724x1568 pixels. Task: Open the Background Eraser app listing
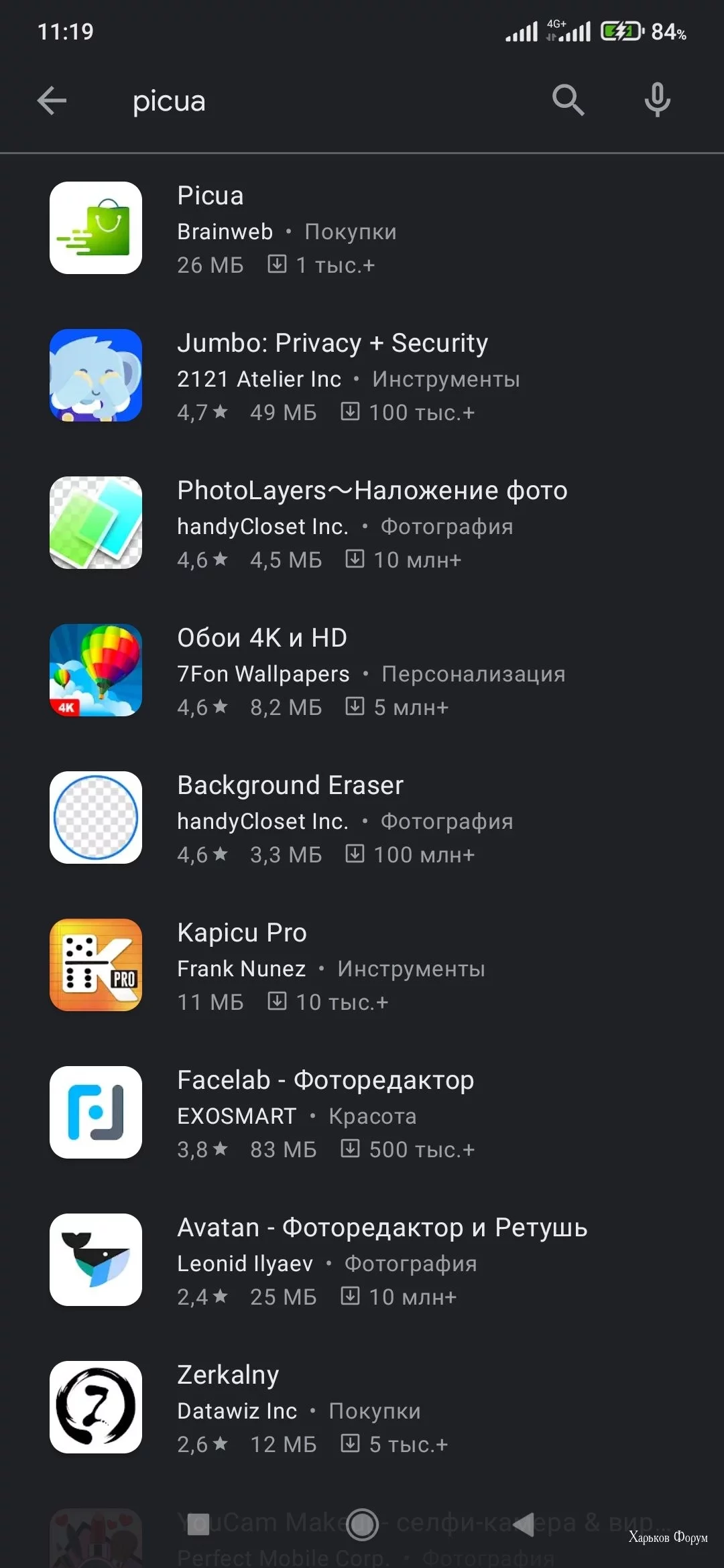[x=362, y=818]
